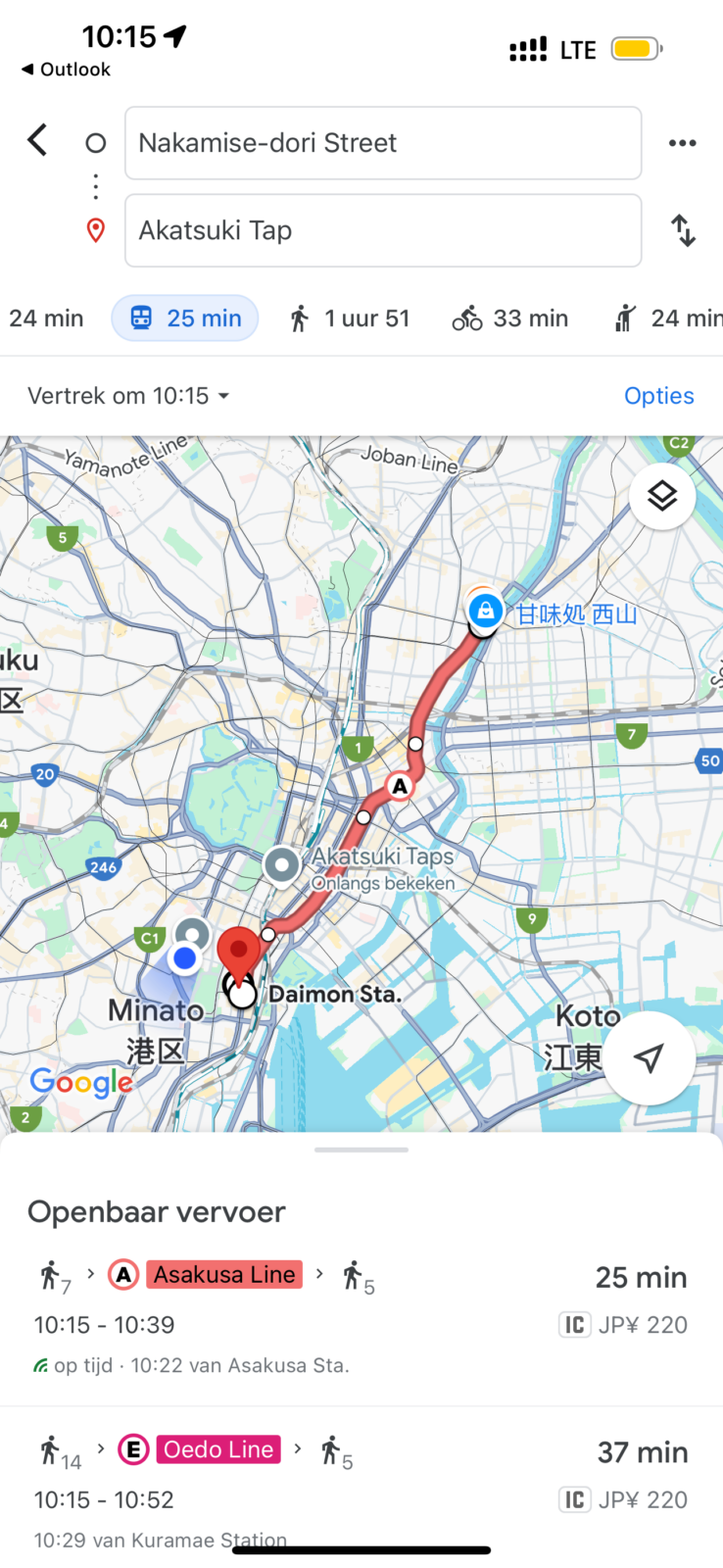
Task: Open Opties for route options
Action: point(659,396)
